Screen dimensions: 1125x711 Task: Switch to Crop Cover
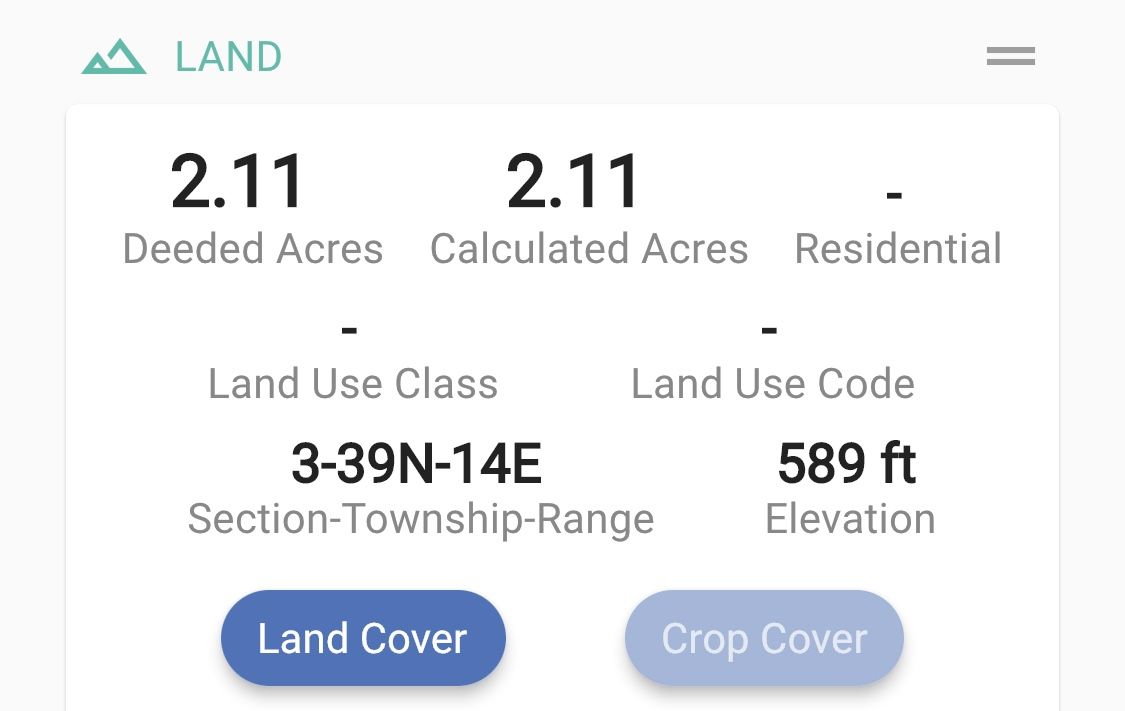(x=764, y=638)
